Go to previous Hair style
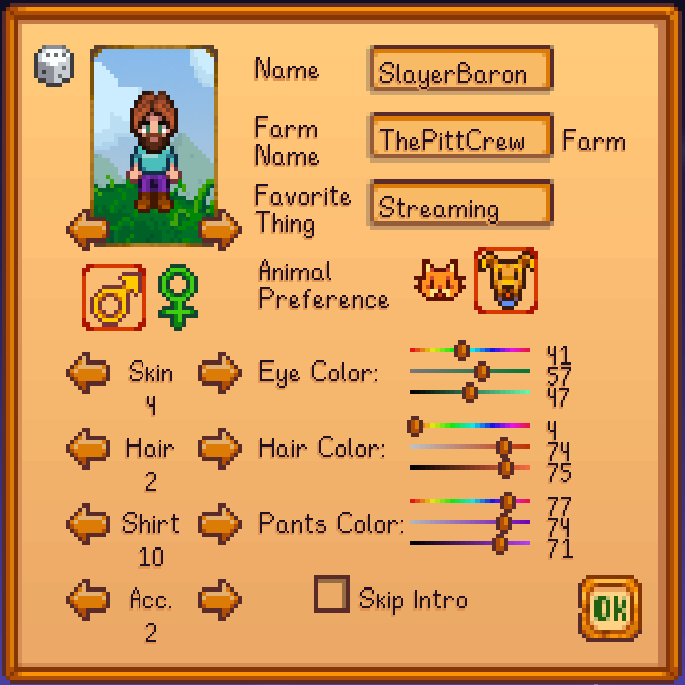The height and width of the screenshot is (685, 685). pyautogui.click(x=87, y=448)
